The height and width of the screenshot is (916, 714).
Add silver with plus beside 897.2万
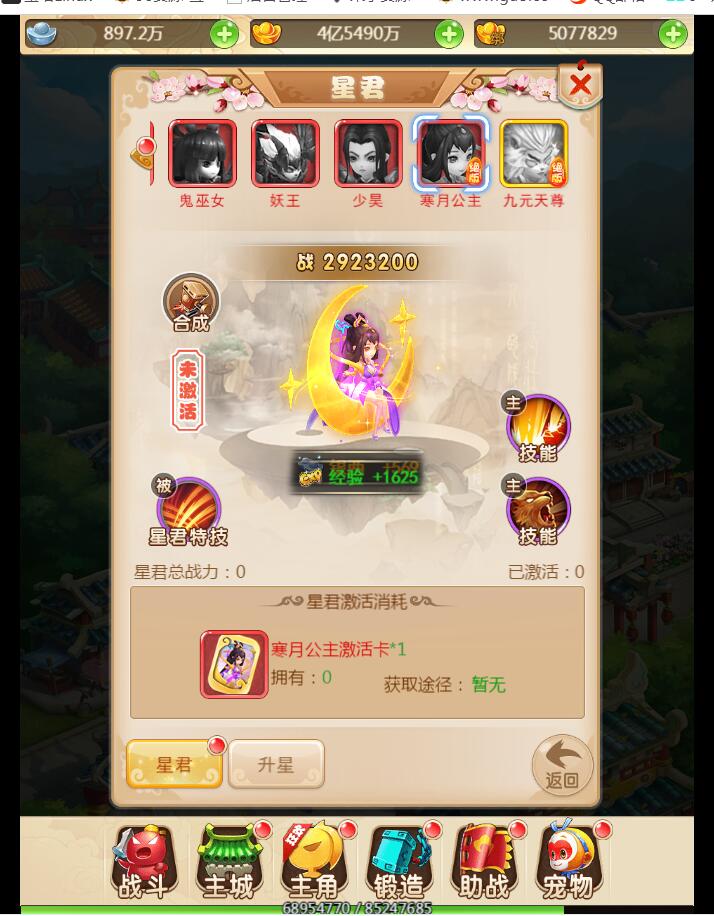pos(224,35)
